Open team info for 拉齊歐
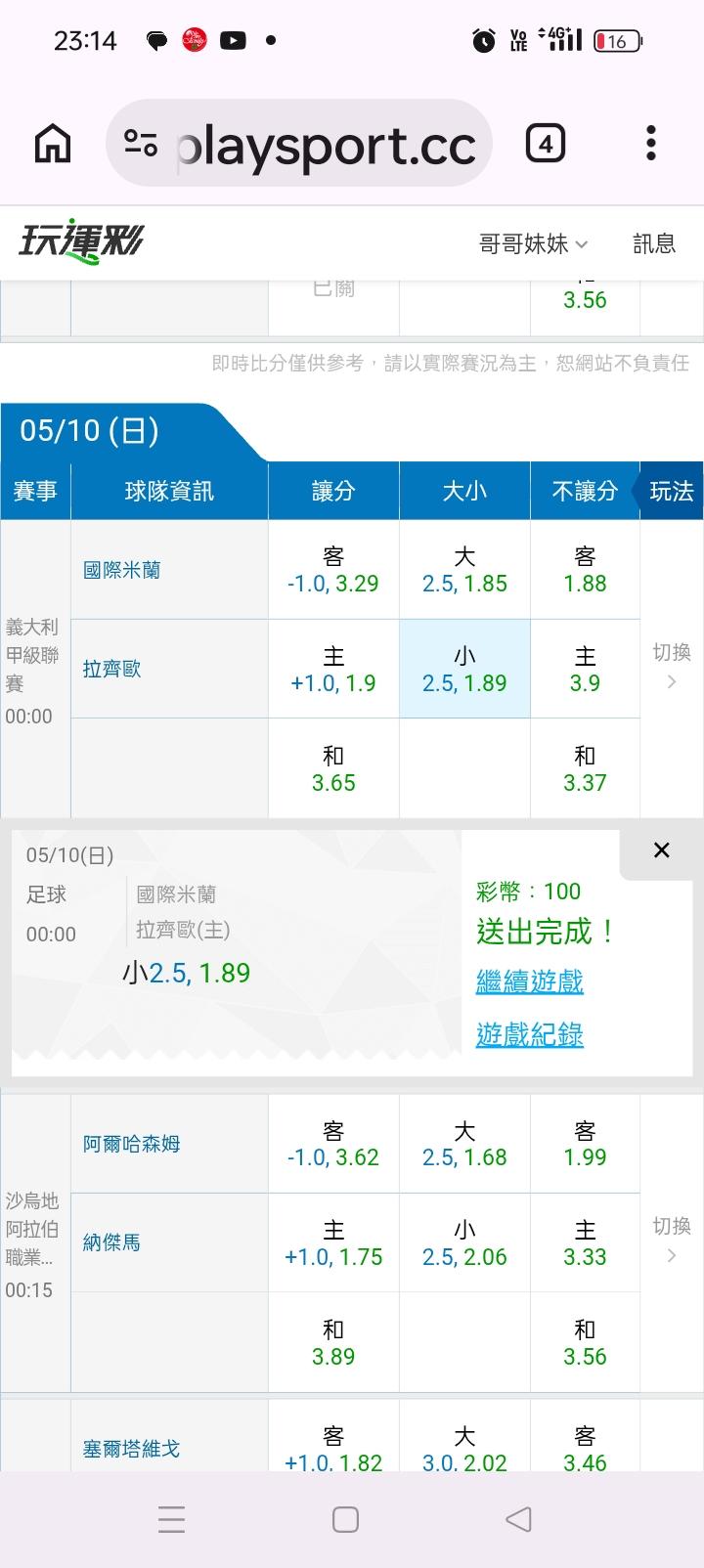 111,669
